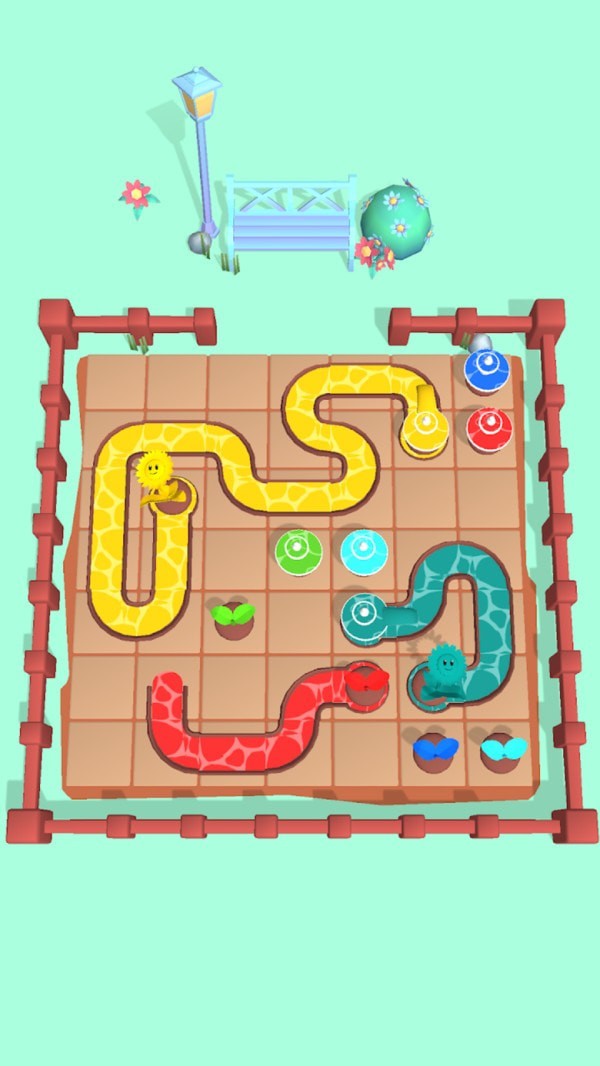The width and height of the screenshot is (600, 1066).
Task: Tap the teal hose valve
Action: coord(364,614)
